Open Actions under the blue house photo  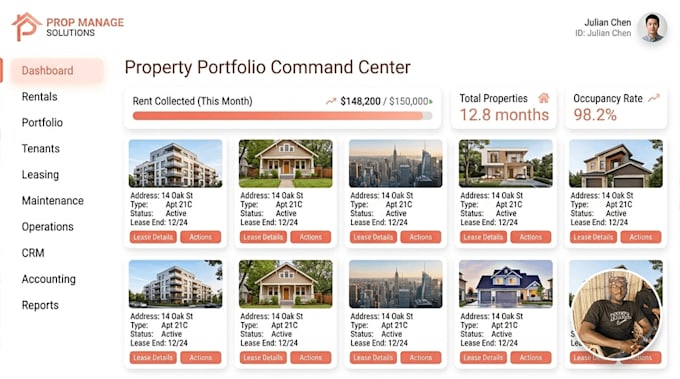[531, 357]
